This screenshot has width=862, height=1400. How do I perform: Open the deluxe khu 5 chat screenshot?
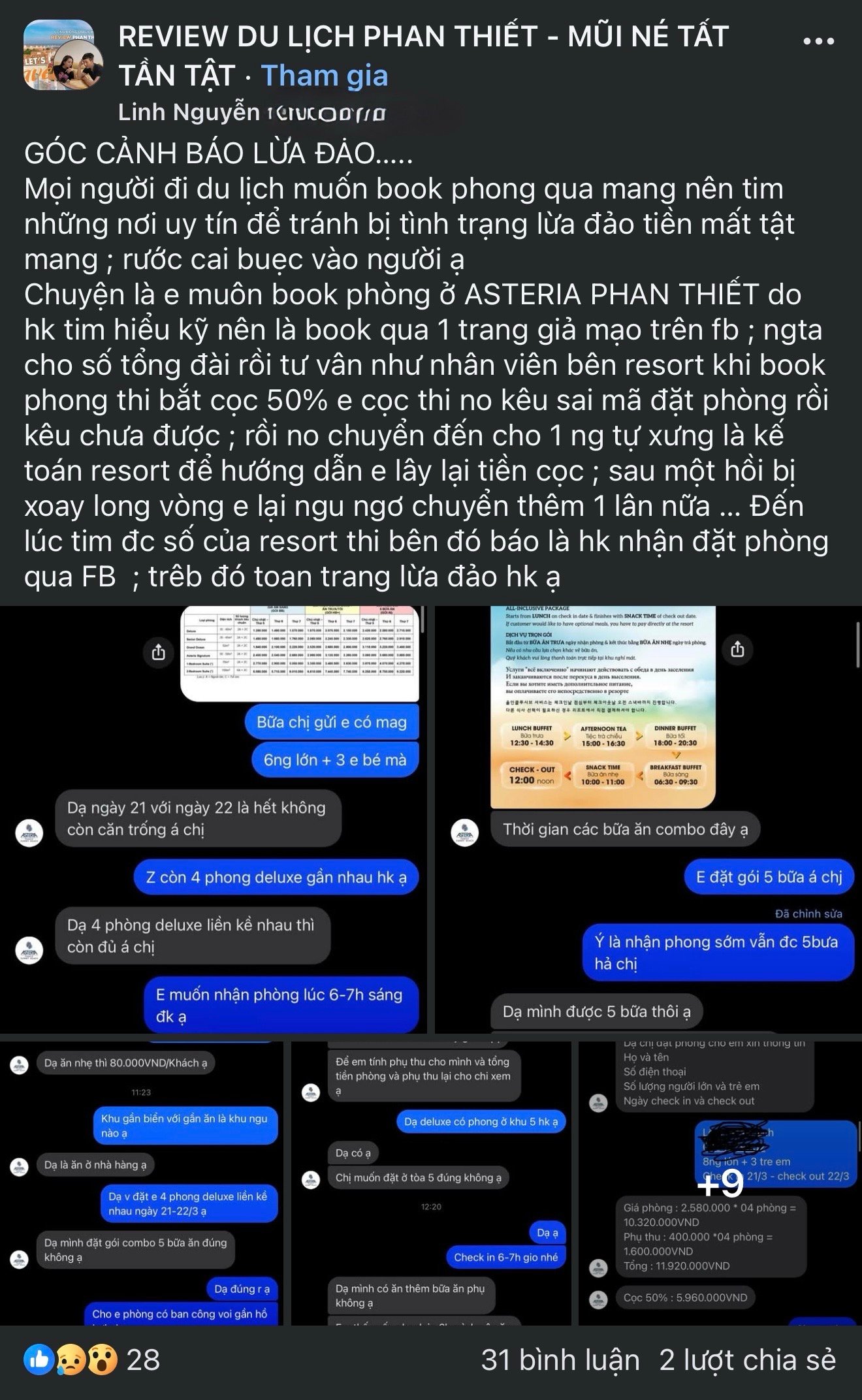[431, 1182]
